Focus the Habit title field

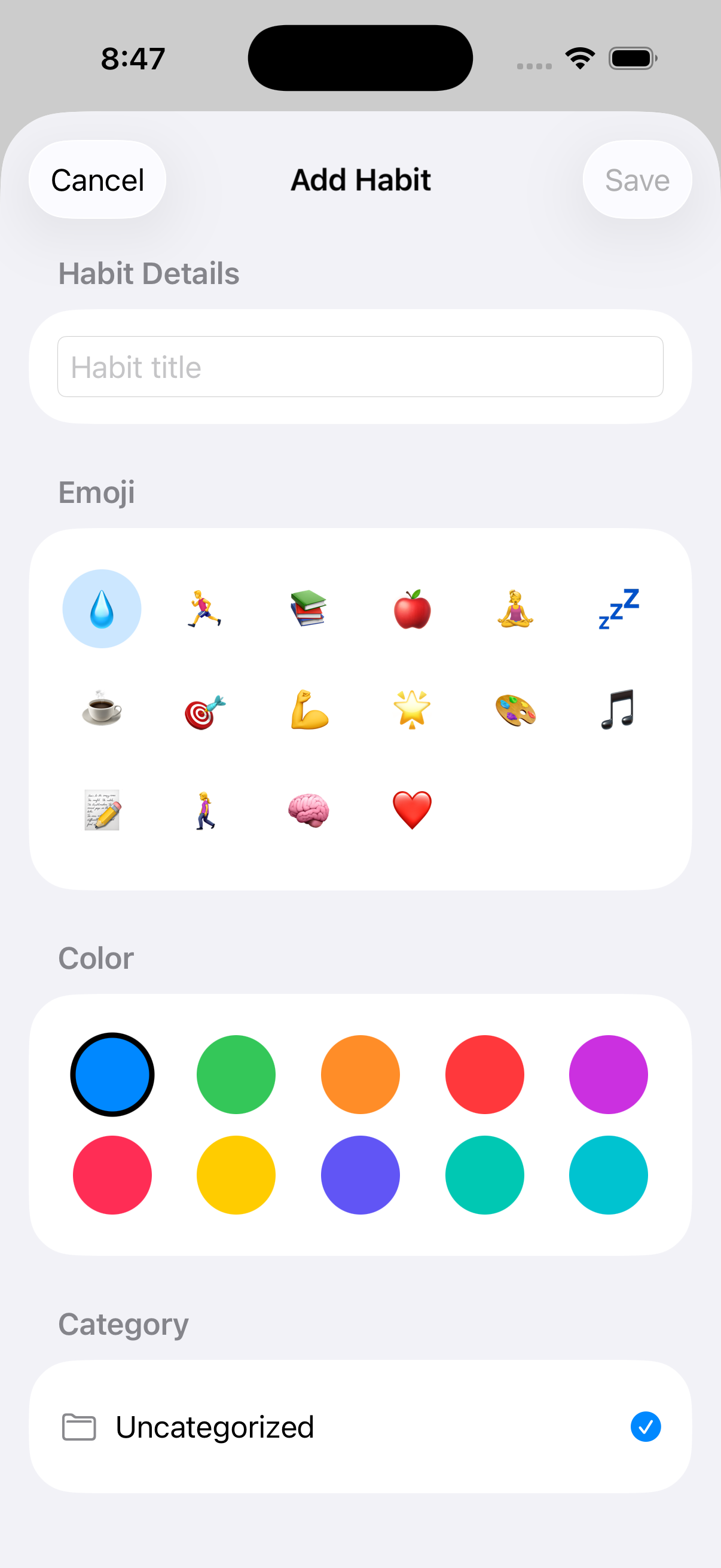click(360, 367)
